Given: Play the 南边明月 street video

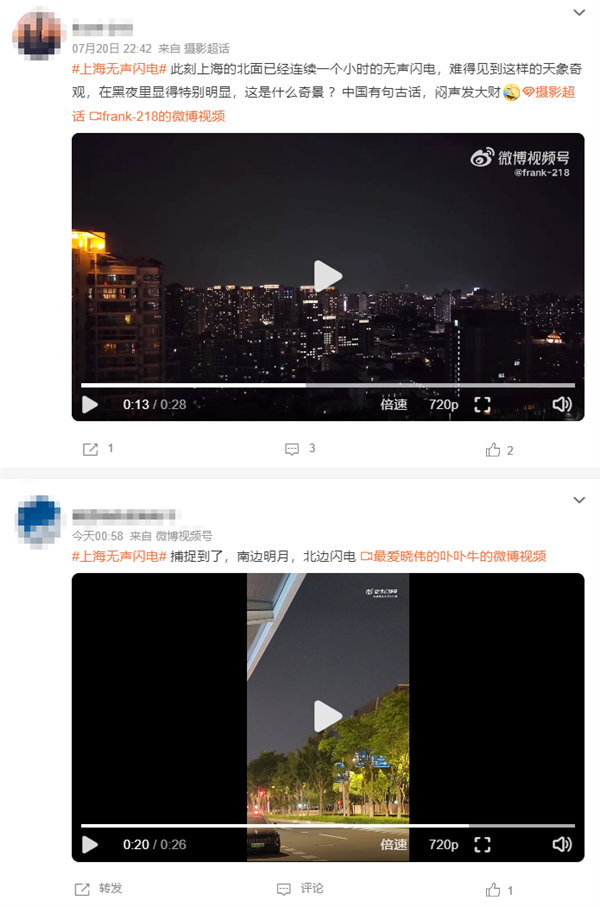Looking at the screenshot, I should click(x=327, y=716).
